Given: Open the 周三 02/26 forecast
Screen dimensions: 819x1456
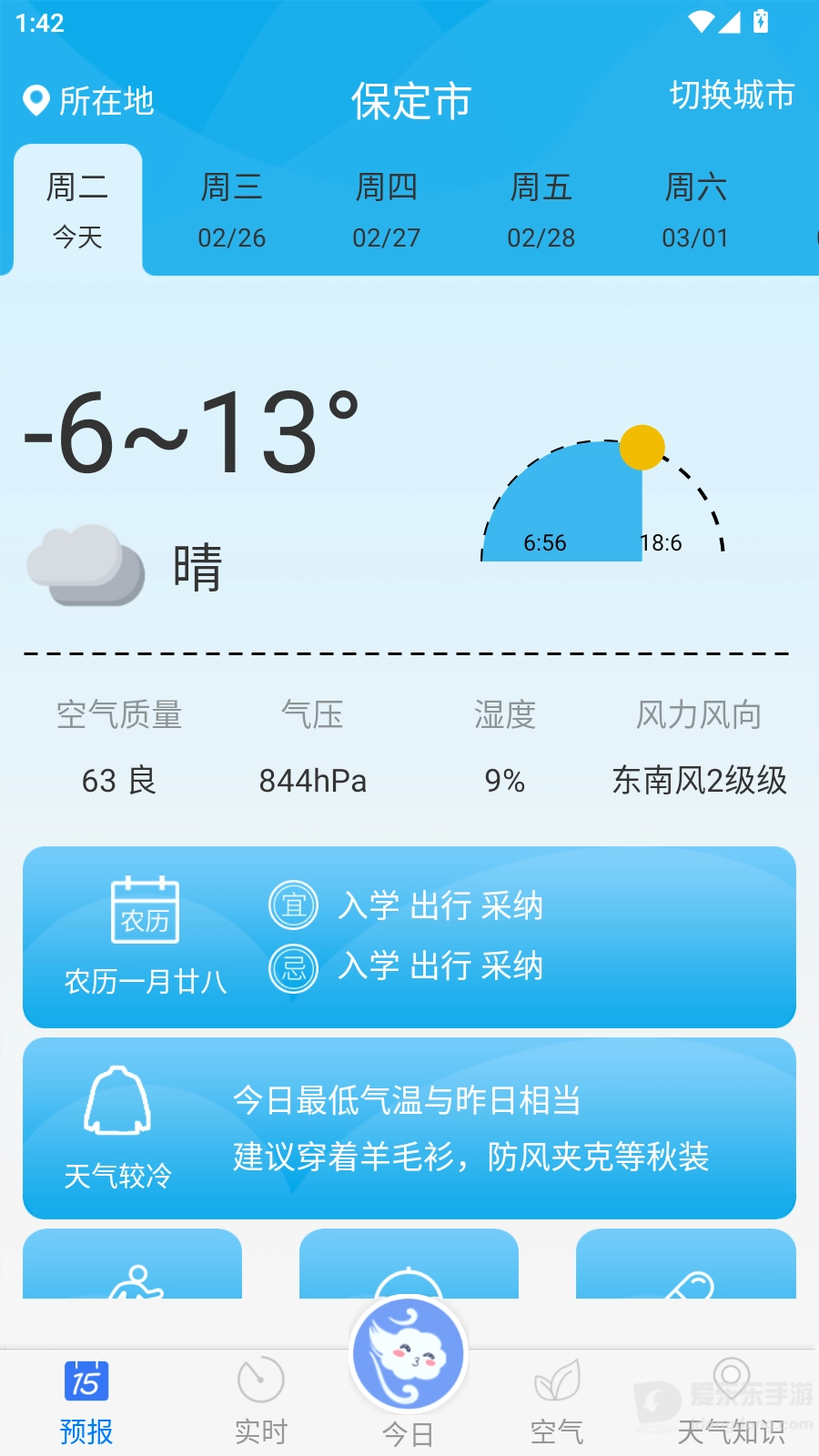Looking at the screenshot, I should point(232,211).
